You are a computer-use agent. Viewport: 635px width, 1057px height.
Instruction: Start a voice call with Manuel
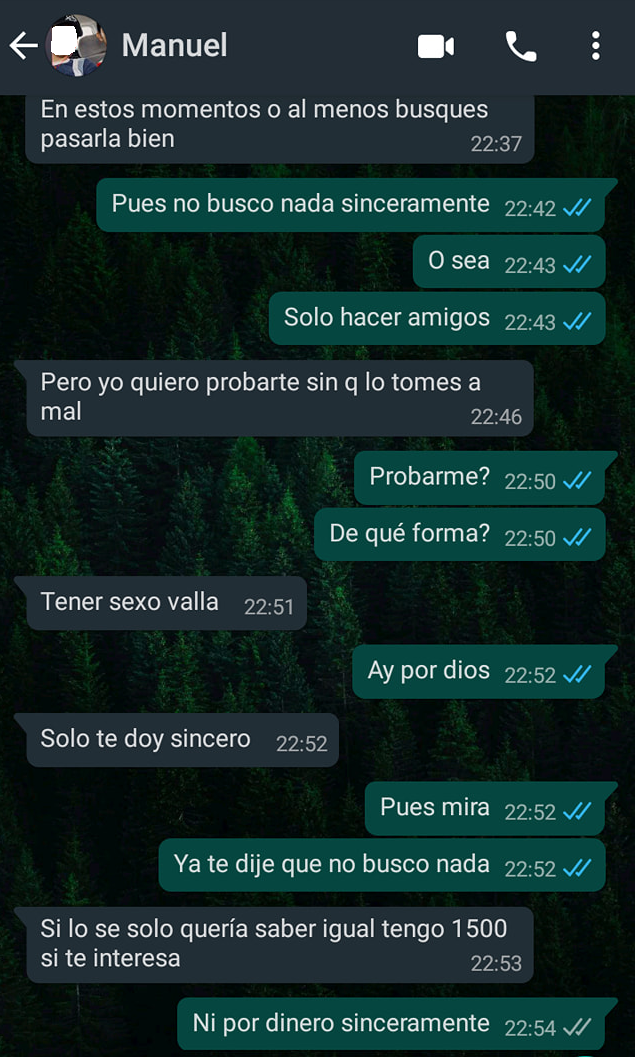(x=520, y=46)
